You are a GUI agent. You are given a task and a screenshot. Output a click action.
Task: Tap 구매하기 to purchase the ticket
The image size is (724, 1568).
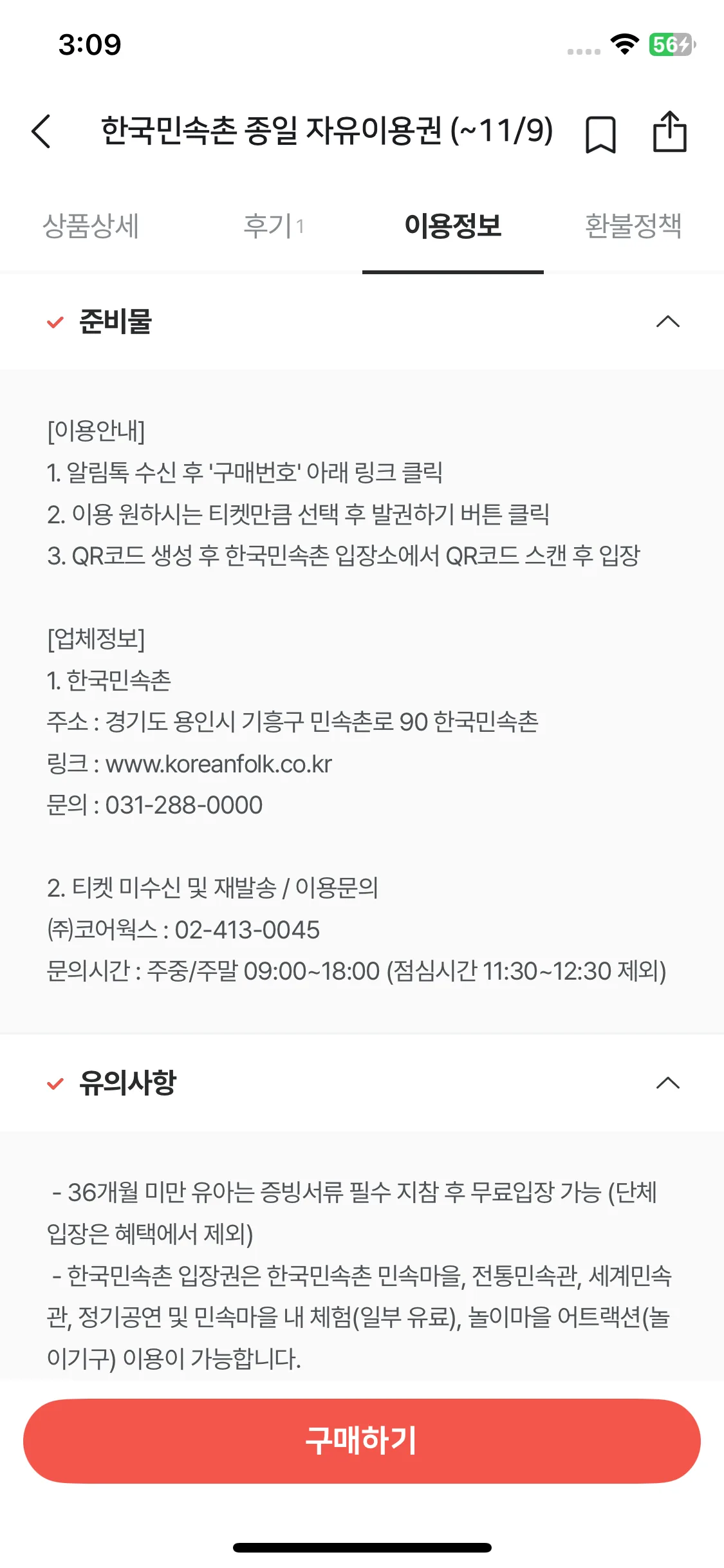pyautogui.click(x=362, y=1441)
